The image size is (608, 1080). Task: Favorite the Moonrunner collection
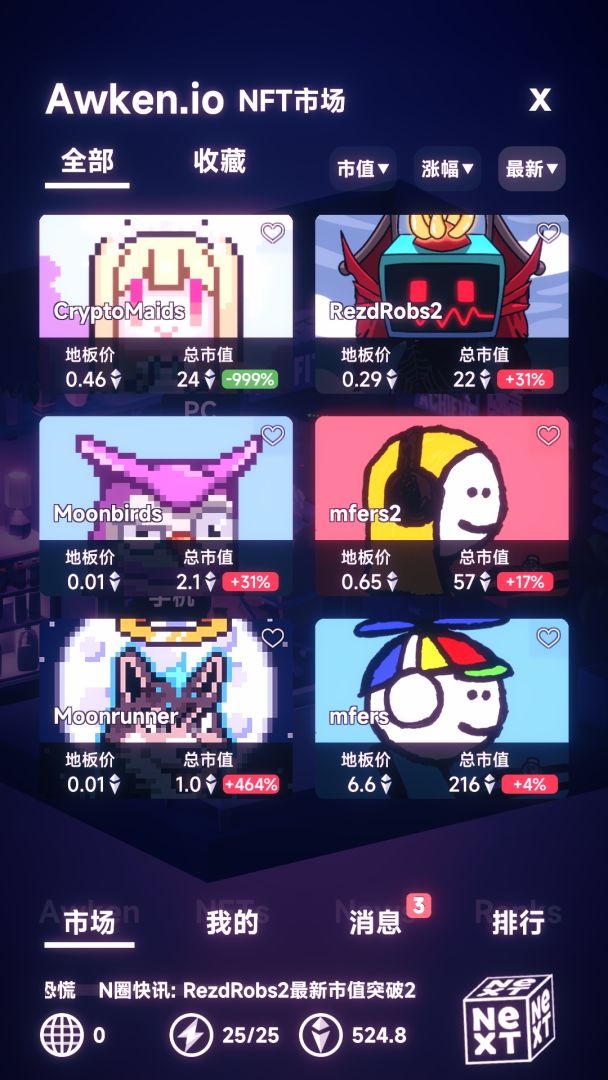click(272, 637)
